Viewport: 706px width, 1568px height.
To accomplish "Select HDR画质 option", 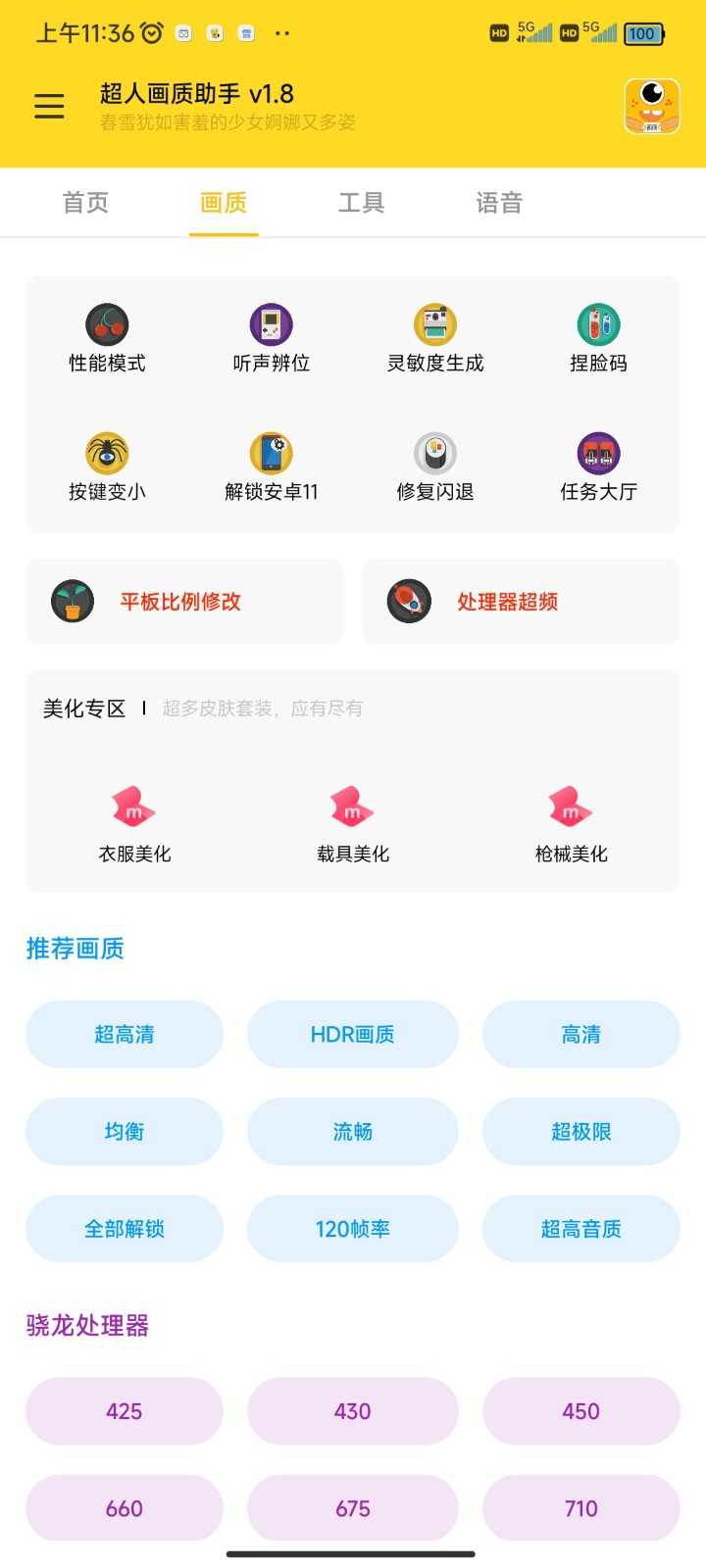I will click(x=352, y=1034).
